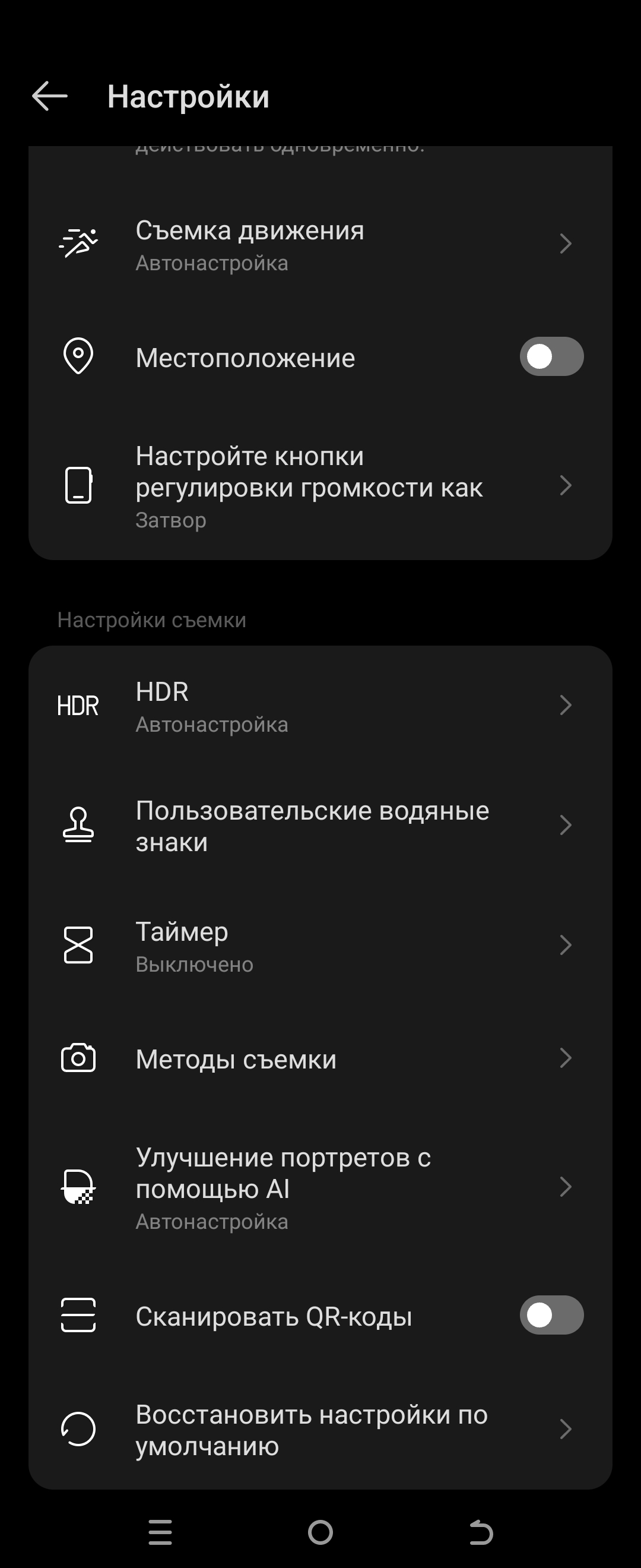Open the Таймер setting
This screenshot has width=641, height=1568.
point(320,946)
